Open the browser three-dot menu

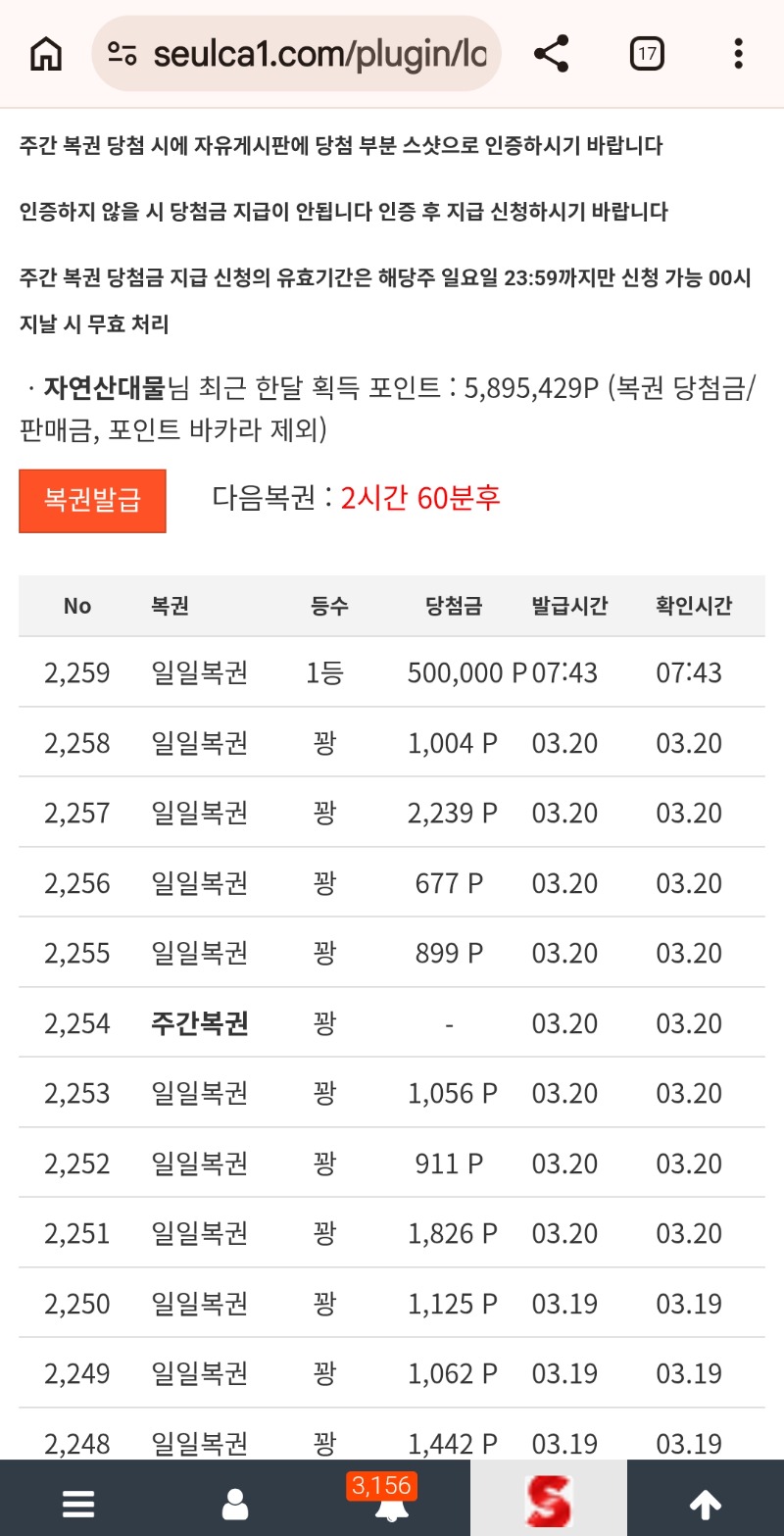738,54
